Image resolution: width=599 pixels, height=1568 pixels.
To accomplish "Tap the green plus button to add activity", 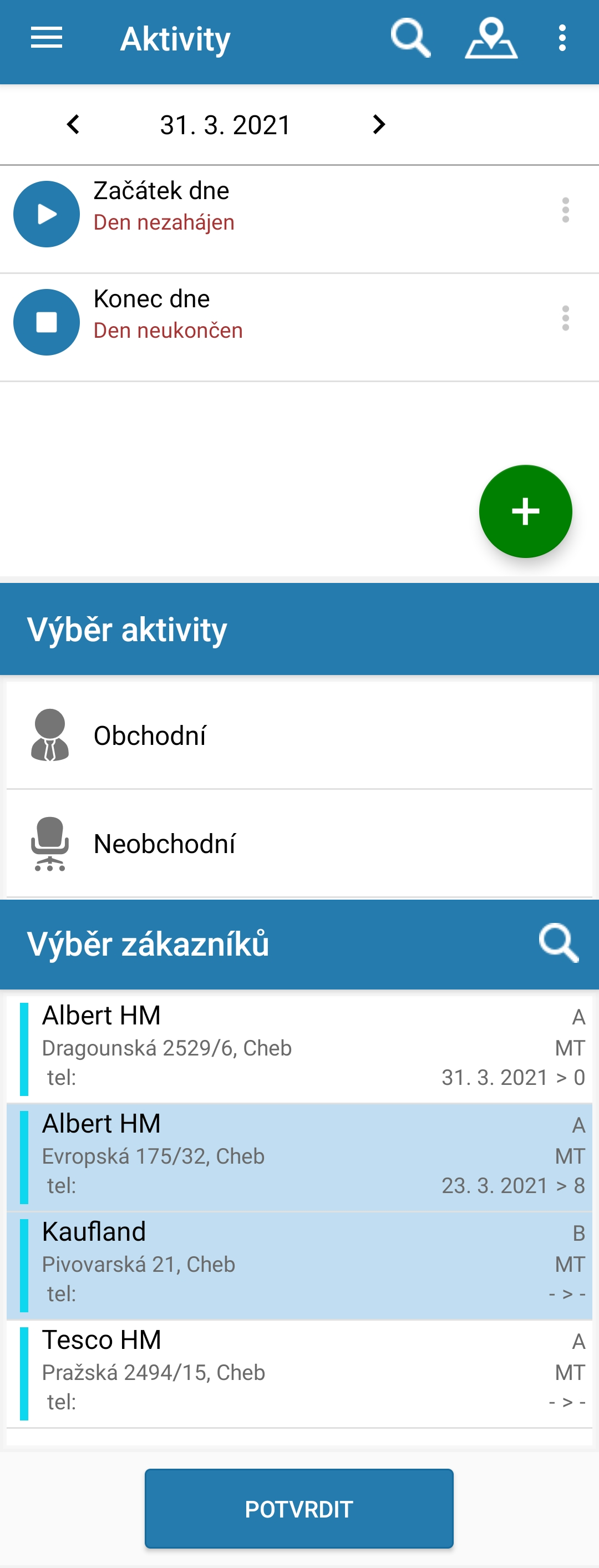I will [525, 511].
